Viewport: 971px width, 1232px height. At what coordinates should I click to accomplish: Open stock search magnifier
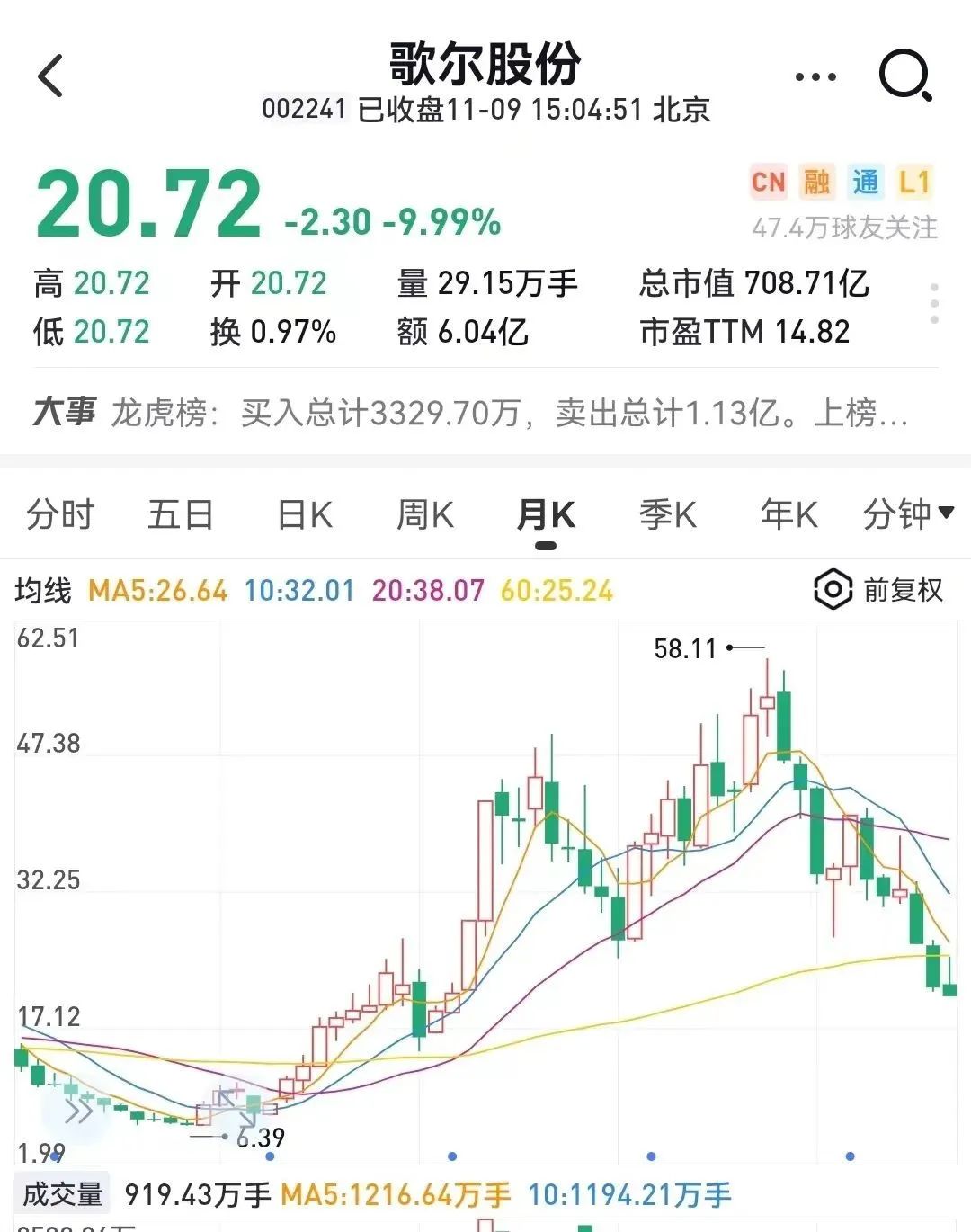tap(904, 76)
